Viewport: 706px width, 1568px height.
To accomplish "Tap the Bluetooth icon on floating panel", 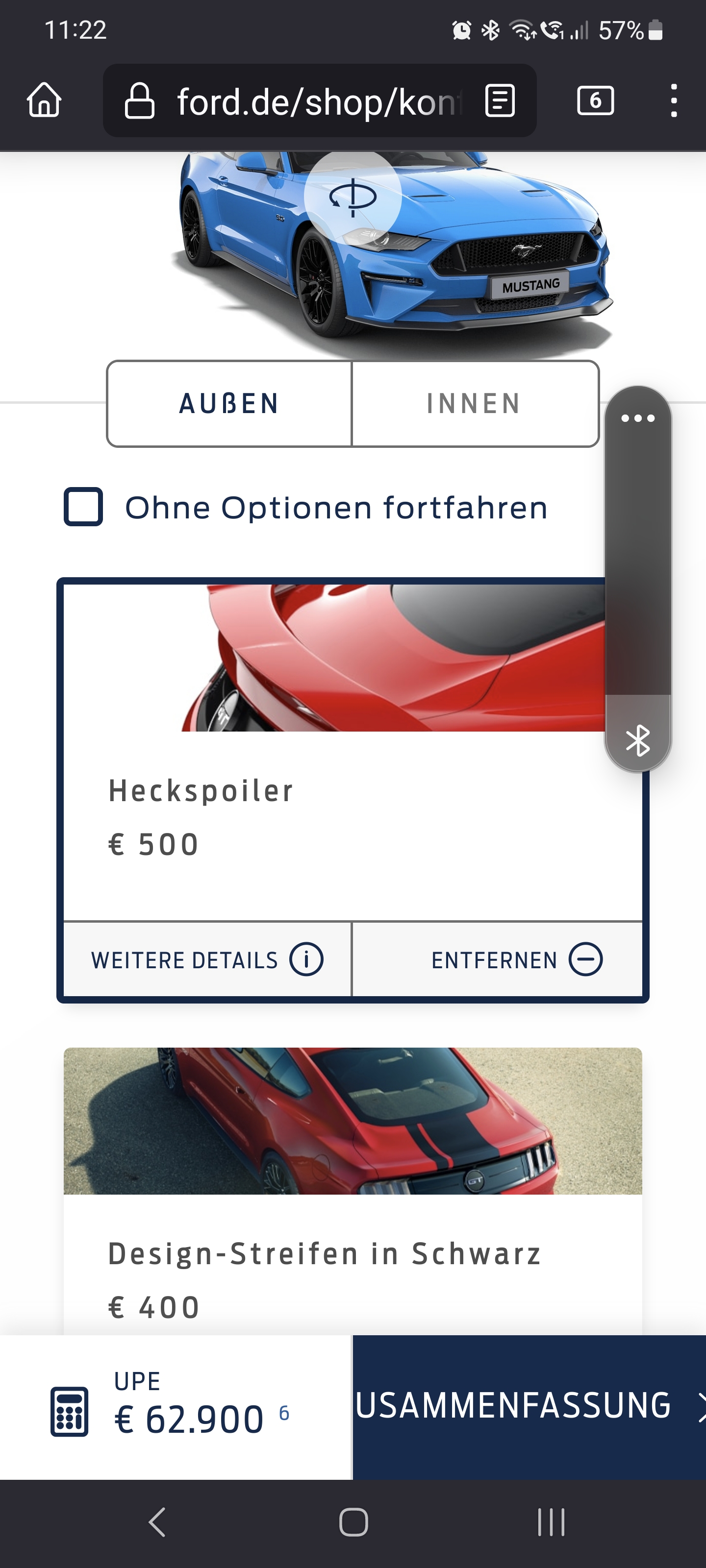I will tap(638, 740).
